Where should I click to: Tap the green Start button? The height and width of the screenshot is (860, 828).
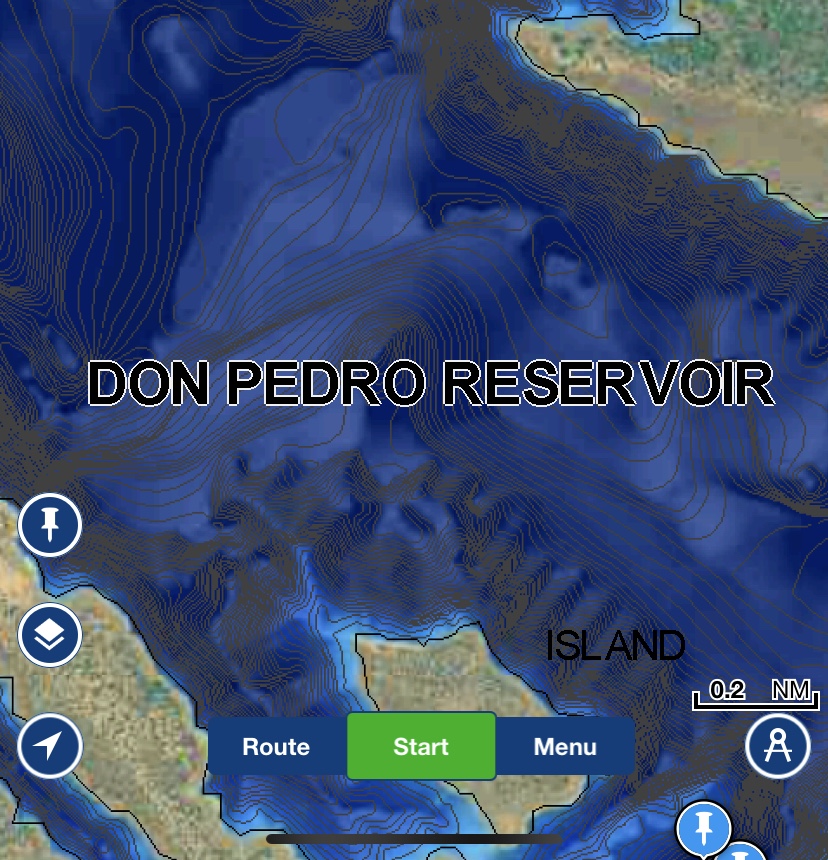421,747
